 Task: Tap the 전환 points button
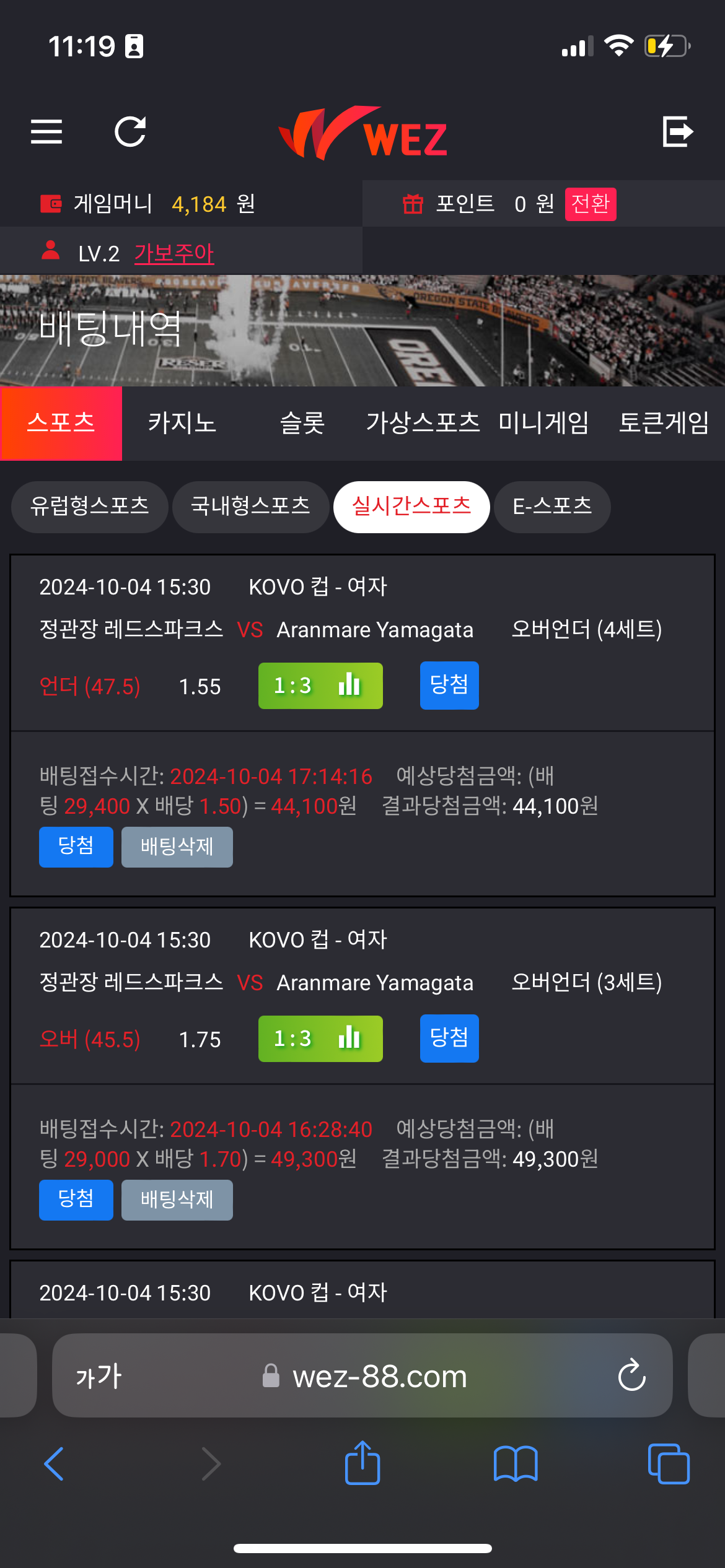[x=590, y=204]
